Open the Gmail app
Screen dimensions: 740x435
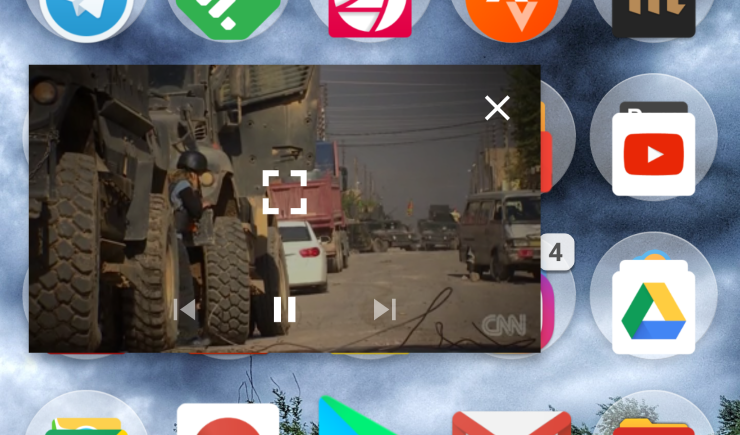tap(511, 420)
